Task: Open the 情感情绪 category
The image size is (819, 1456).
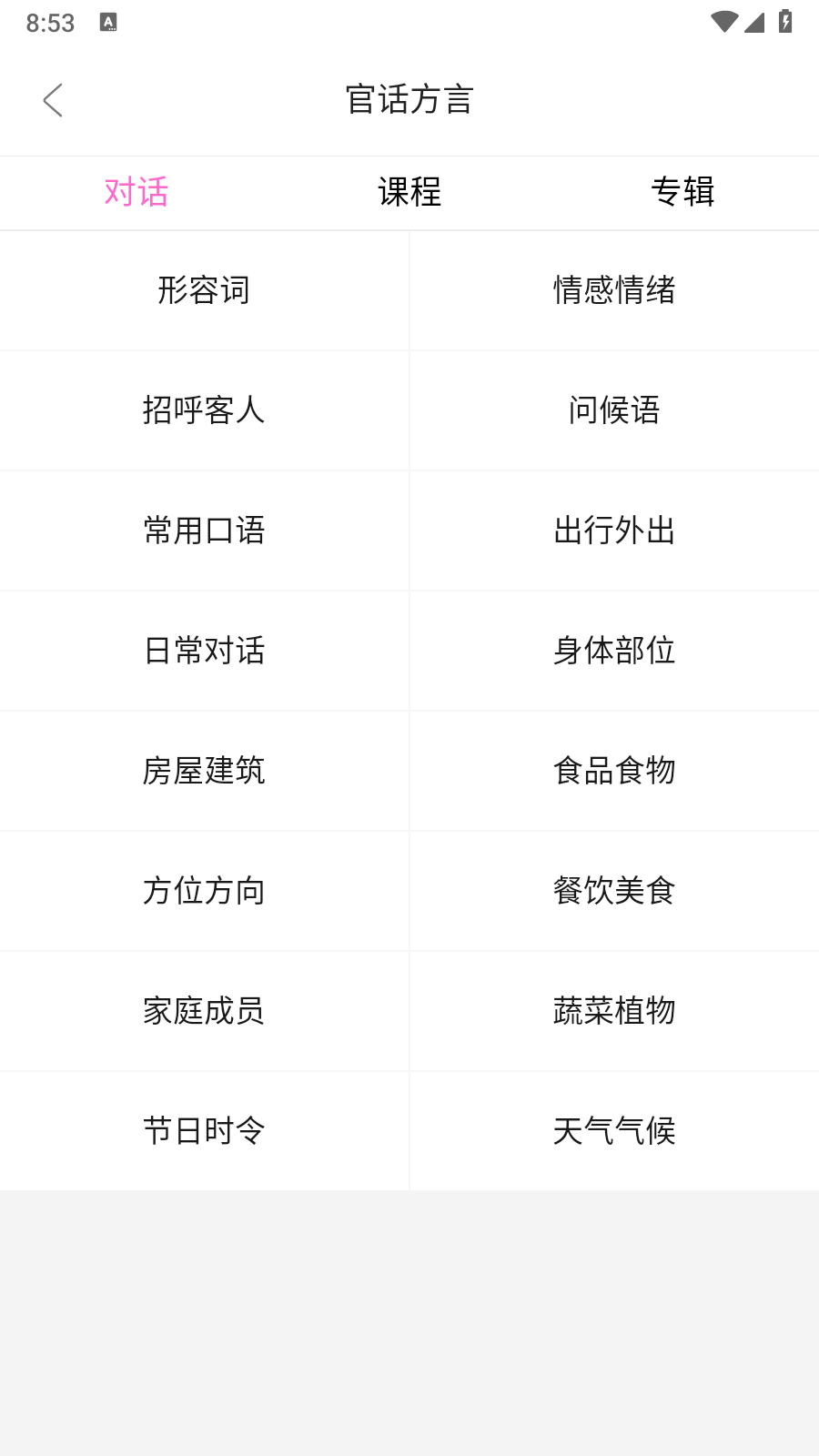Action: point(614,290)
